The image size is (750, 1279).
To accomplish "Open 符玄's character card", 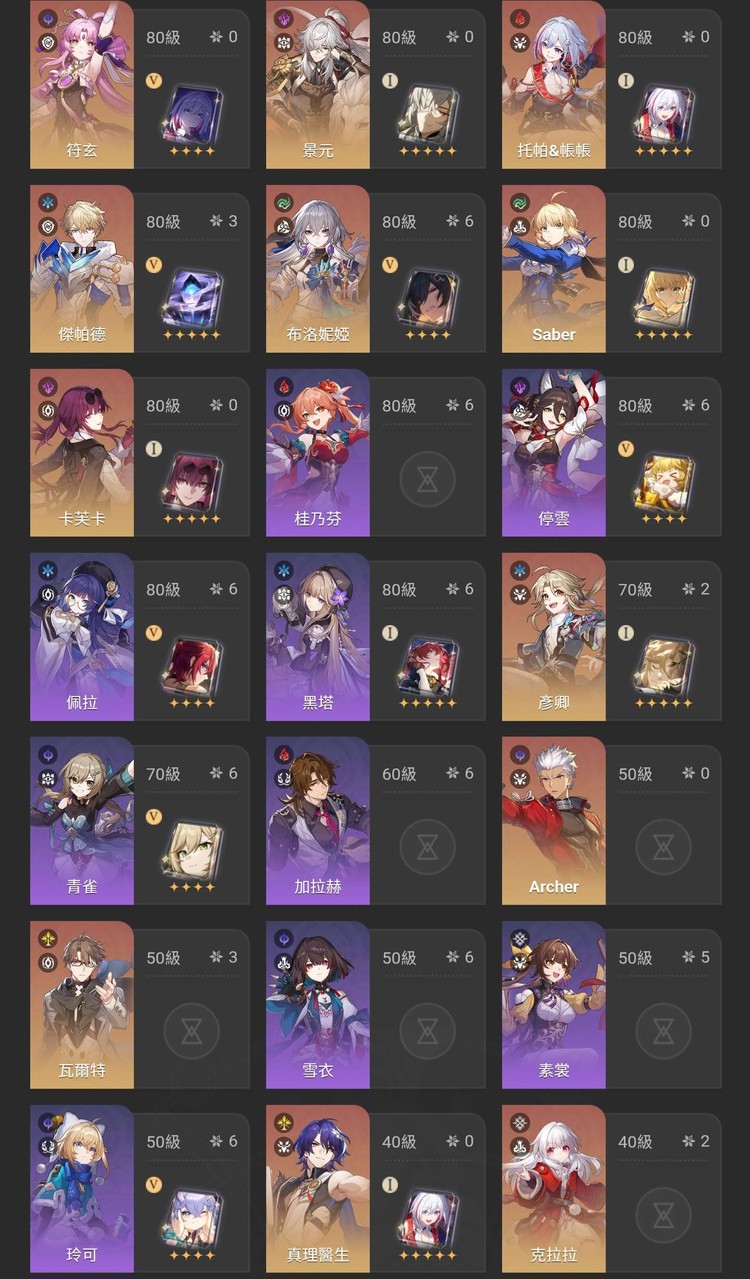I will 82,85.
